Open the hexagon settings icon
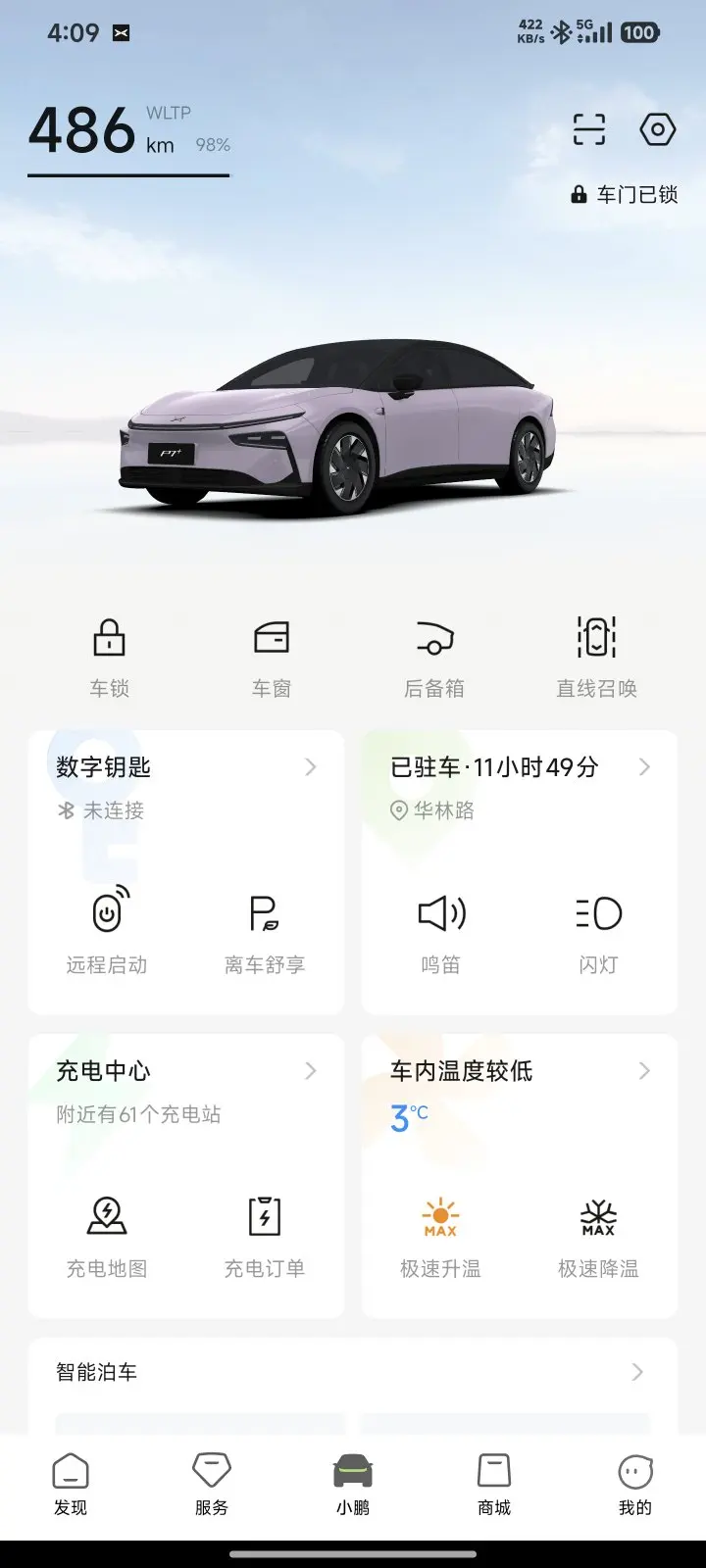Image resolution: width=706 pixels, height=1568 pixels. pyautogui.click(x=657, y=129)
